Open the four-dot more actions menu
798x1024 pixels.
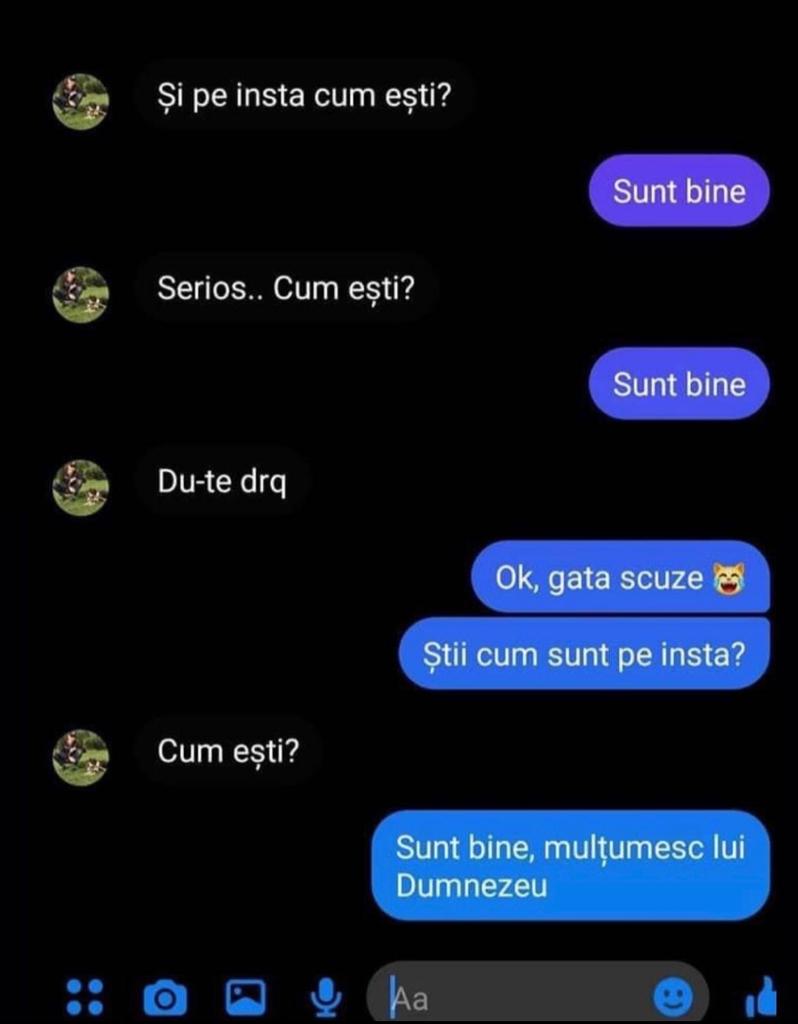[85, 996]
